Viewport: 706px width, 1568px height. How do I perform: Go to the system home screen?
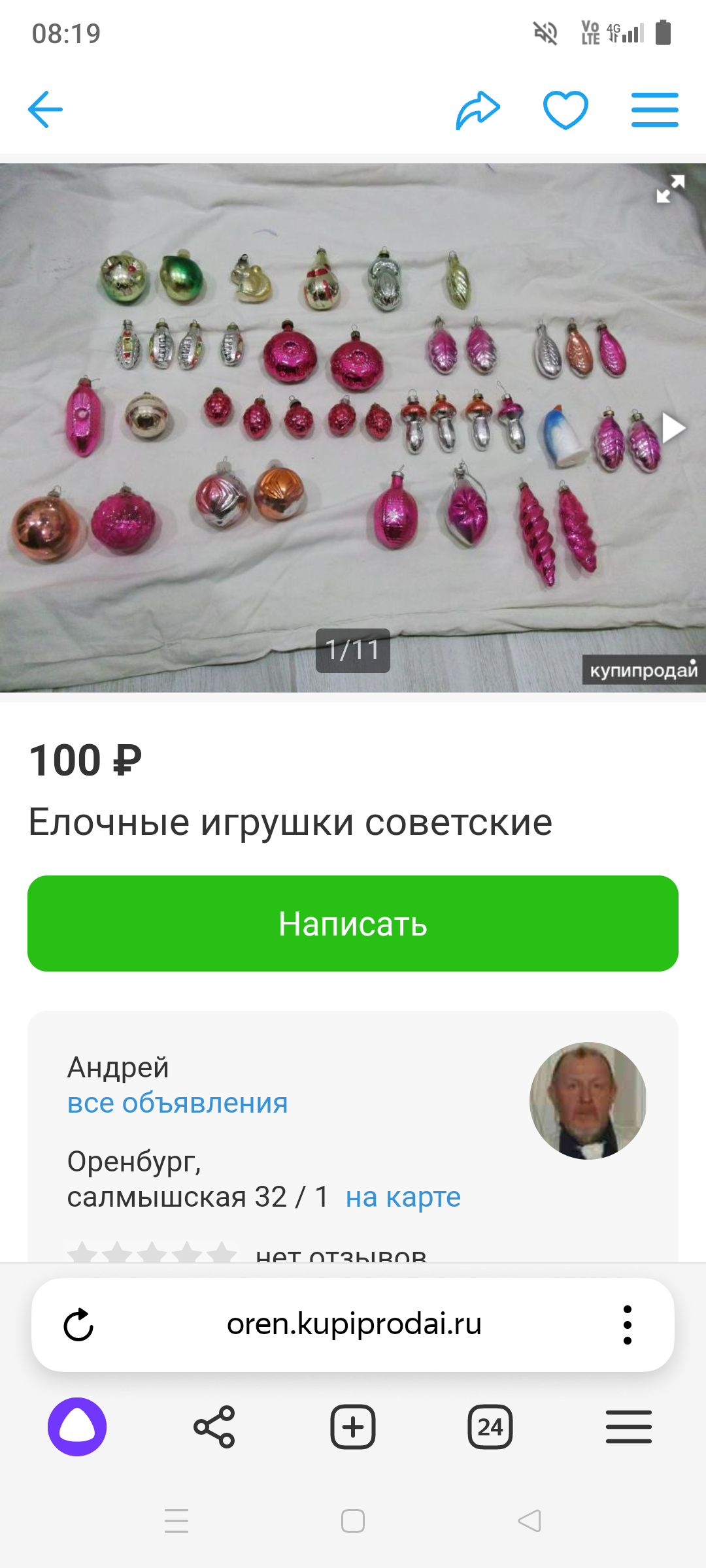pyautogui.click(x=353, y=1521)
